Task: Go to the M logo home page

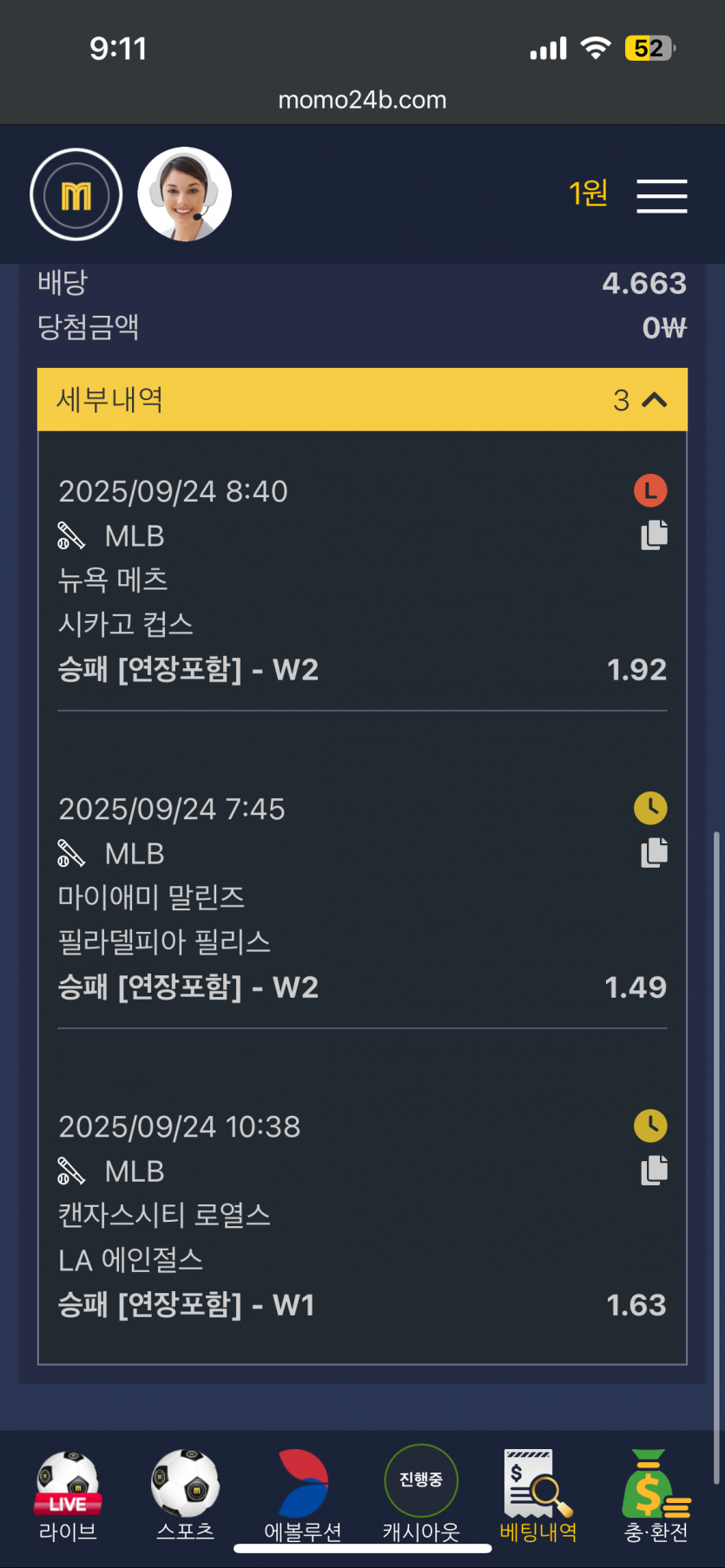Action: (x=76, y=195)
